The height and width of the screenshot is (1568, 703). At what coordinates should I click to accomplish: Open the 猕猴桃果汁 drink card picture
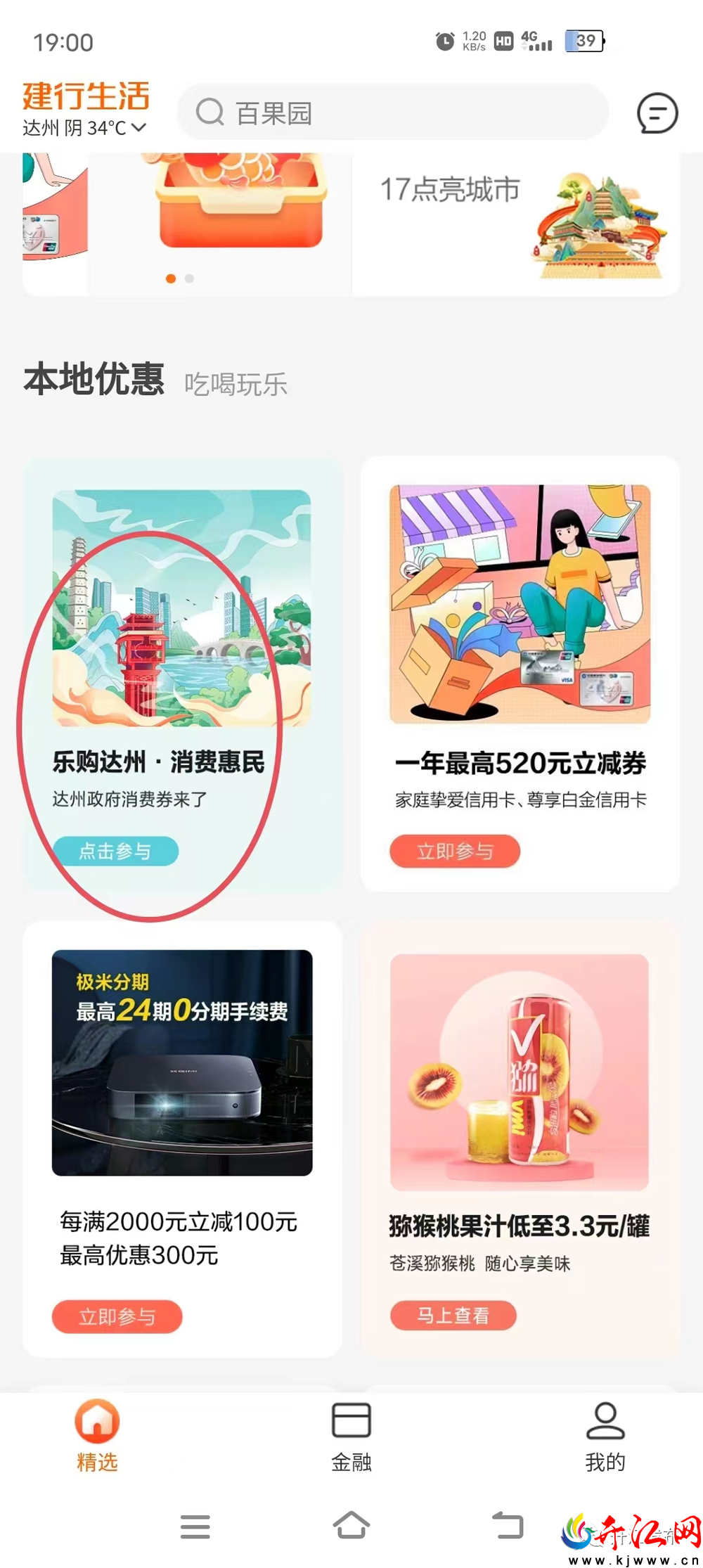click(x=520, y=1072)
